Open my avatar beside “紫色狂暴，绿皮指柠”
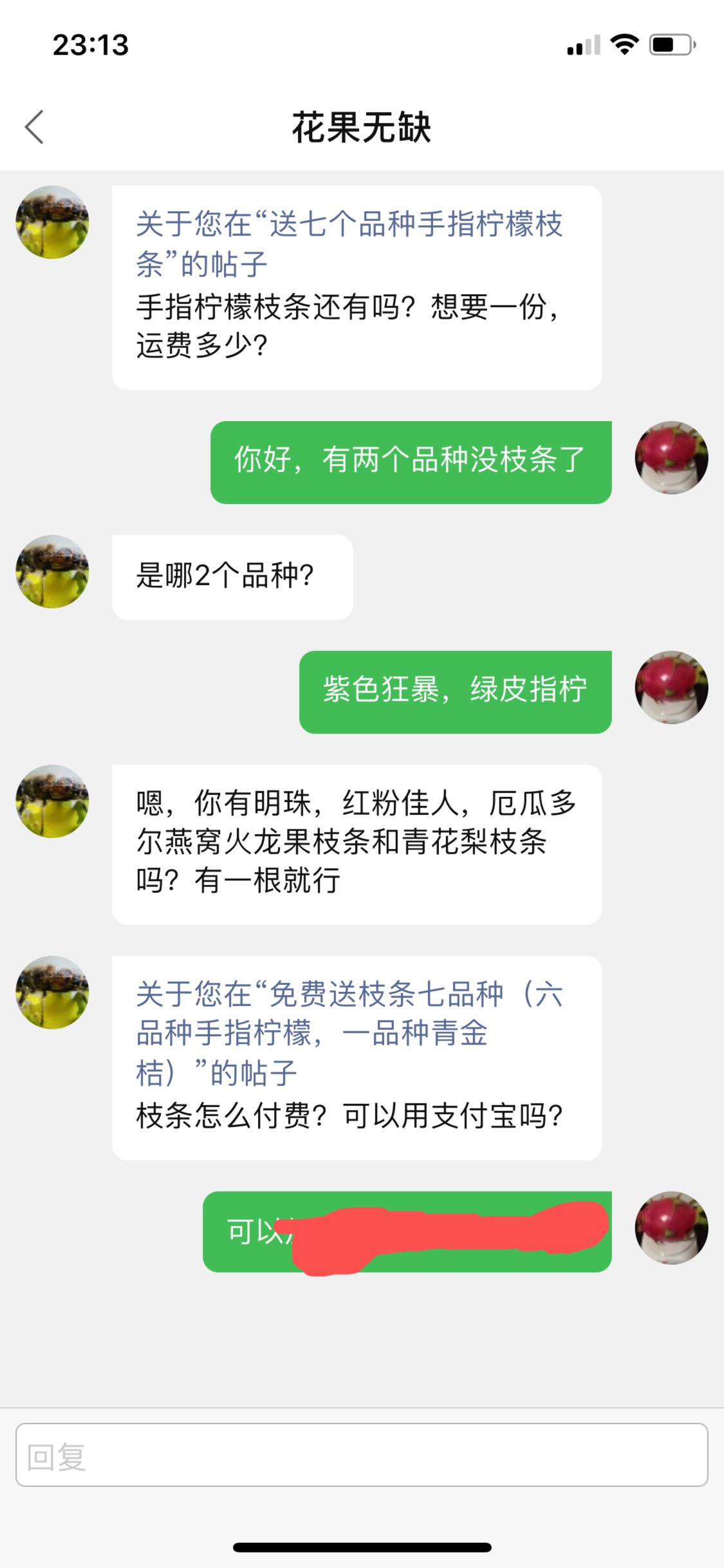Screen dimensions: 724x1568 tap(671, 687)
